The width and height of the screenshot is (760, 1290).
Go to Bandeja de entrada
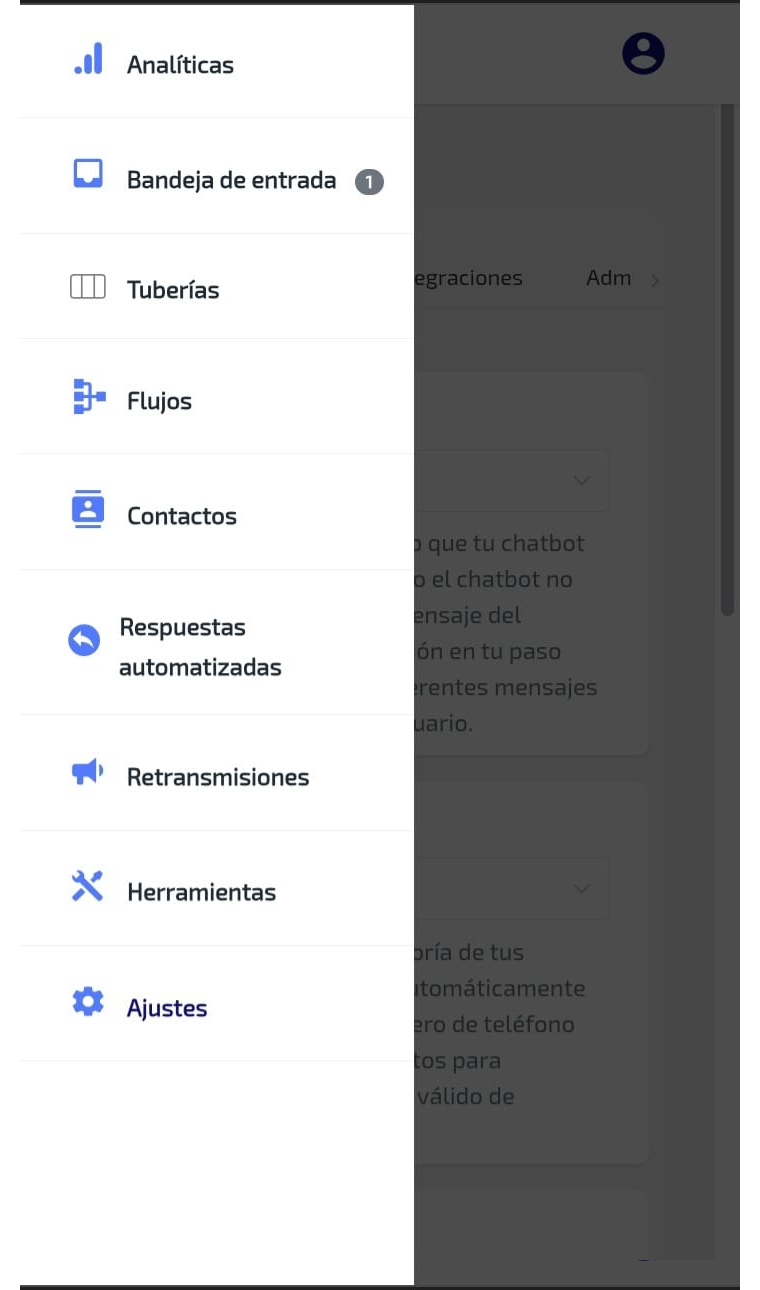pyautogui.click(x=216, y=178)
